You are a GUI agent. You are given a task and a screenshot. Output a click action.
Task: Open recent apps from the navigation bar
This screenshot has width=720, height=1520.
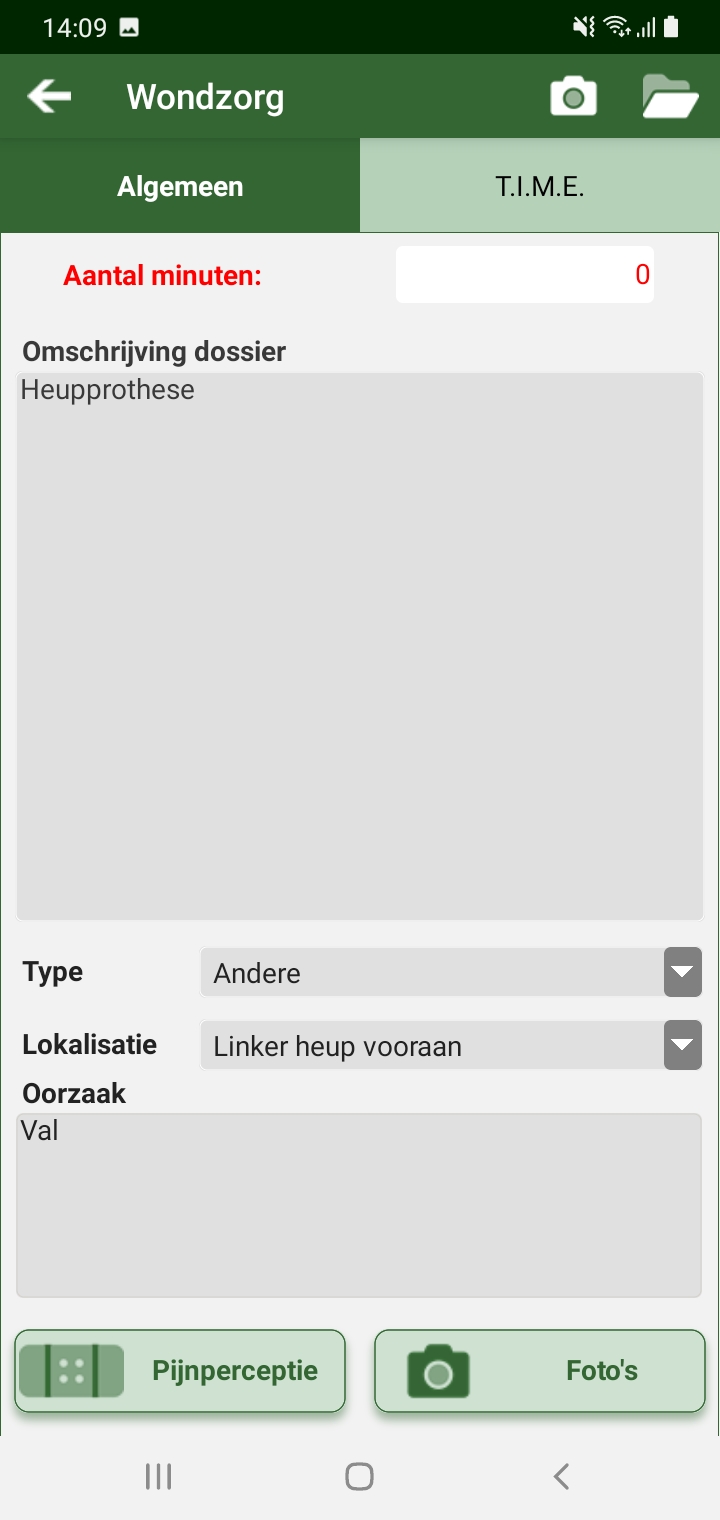pyautogui.click(x=158, y=1476)
